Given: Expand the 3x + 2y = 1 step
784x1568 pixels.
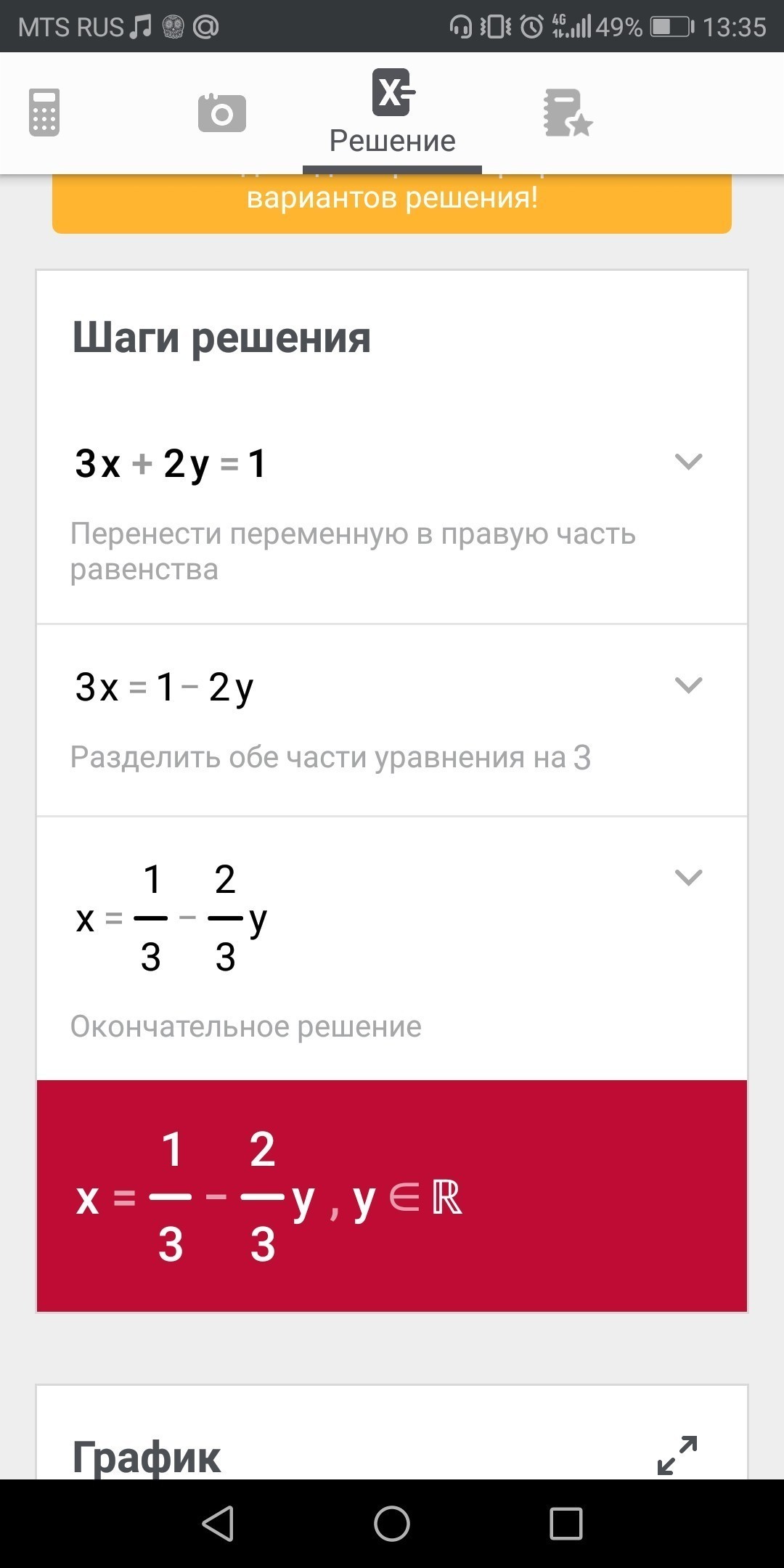Looking at the screenshot, I should click(688, 462).
